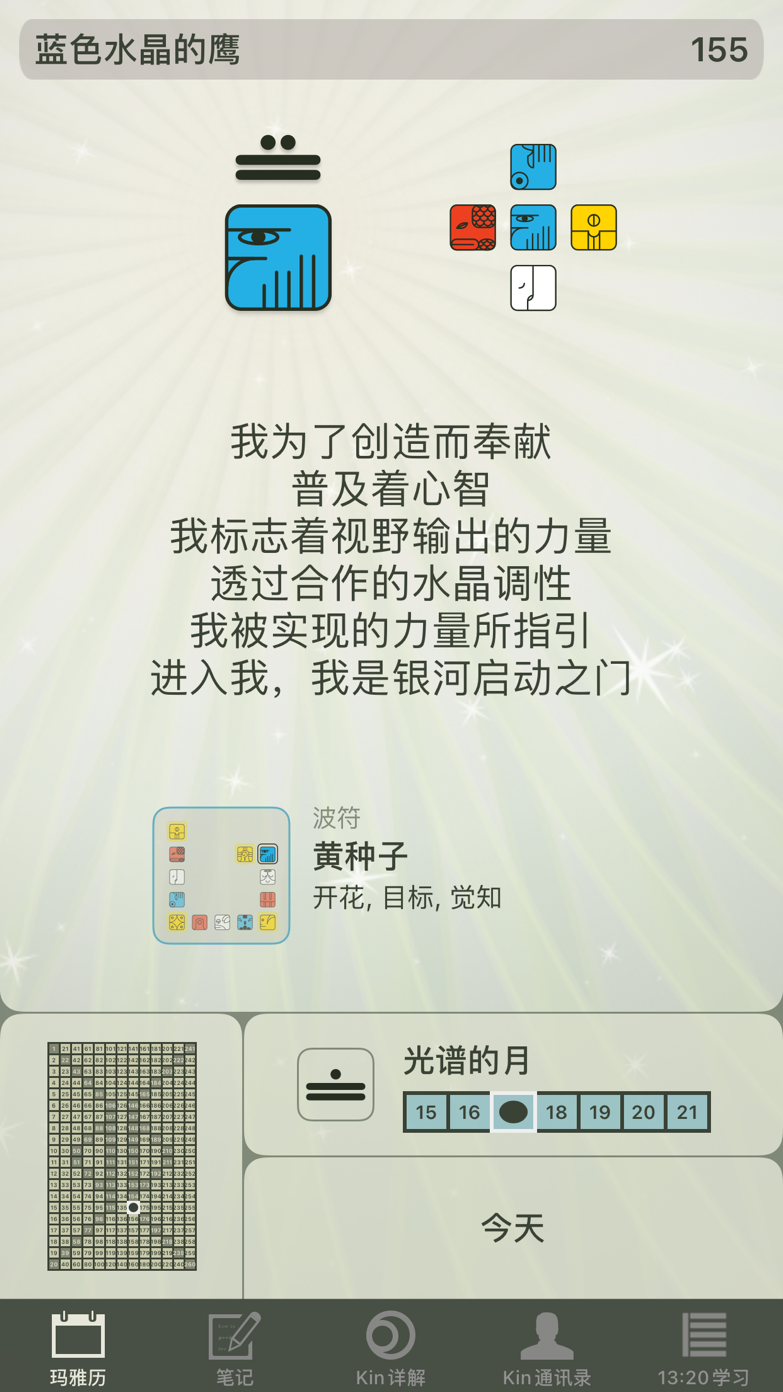Viewport: 783px width, 1392px height.
Task: Select day 15 in 光谱的月
Action: [x=426, y=1112]
